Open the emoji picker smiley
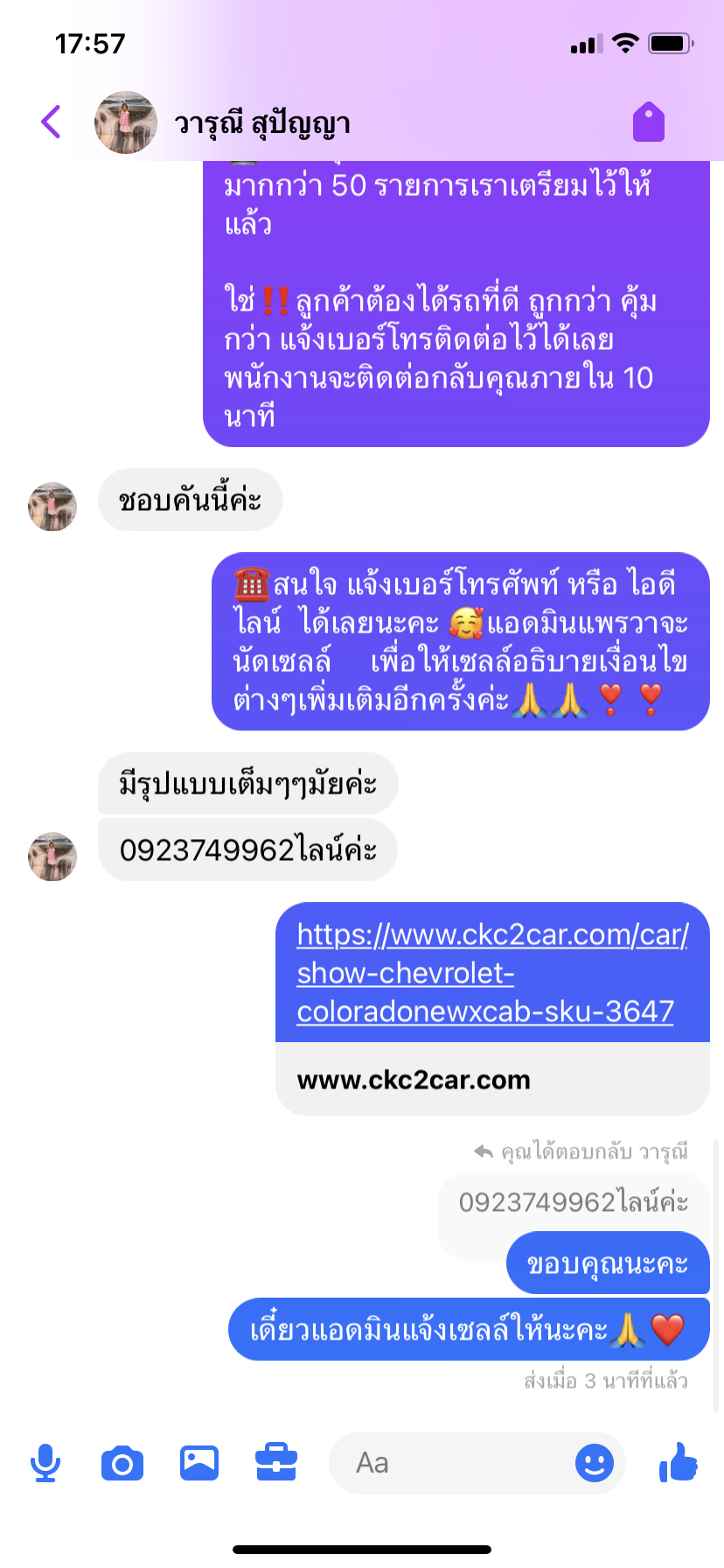Screen dimensions: 724x1568 point(595,1463)
